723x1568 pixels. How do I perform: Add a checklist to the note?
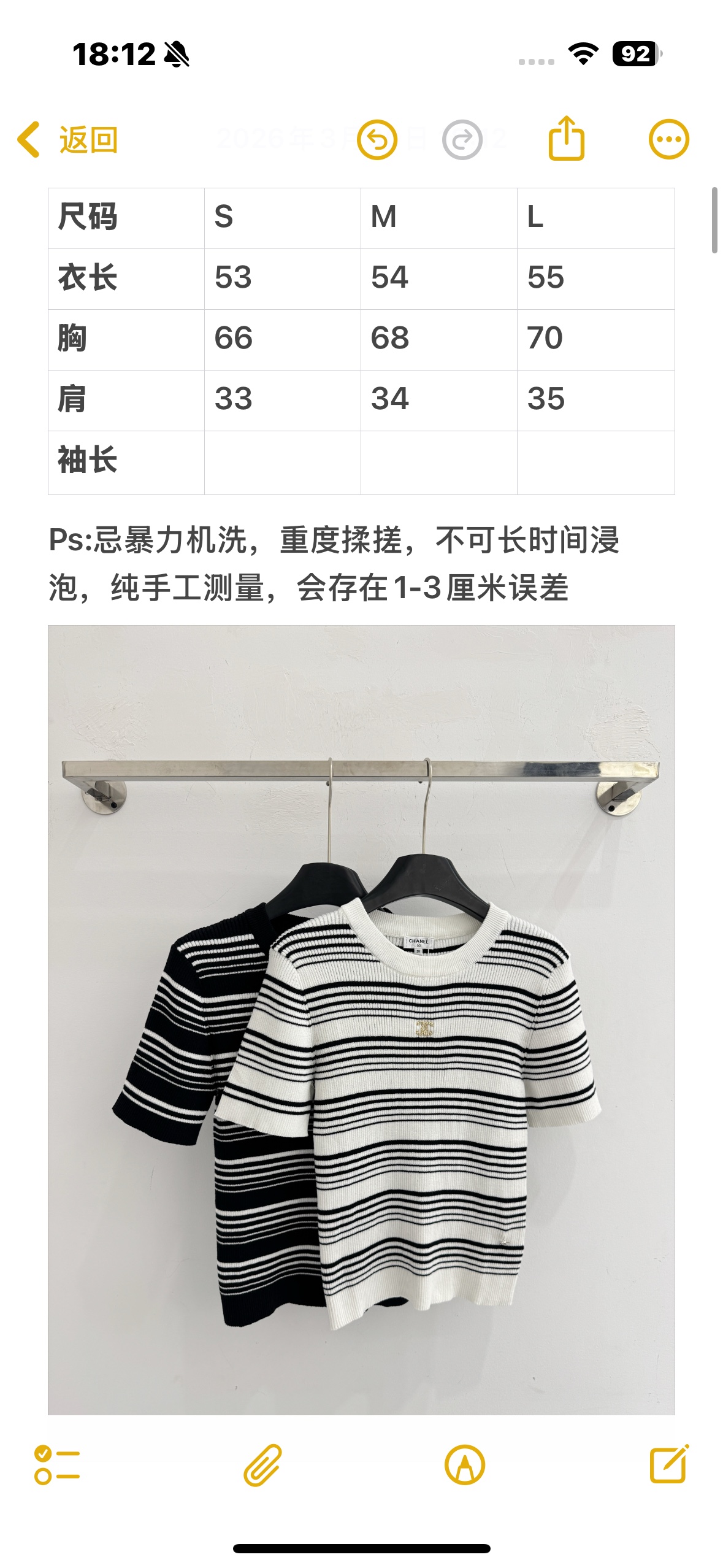coord(57,1465)
